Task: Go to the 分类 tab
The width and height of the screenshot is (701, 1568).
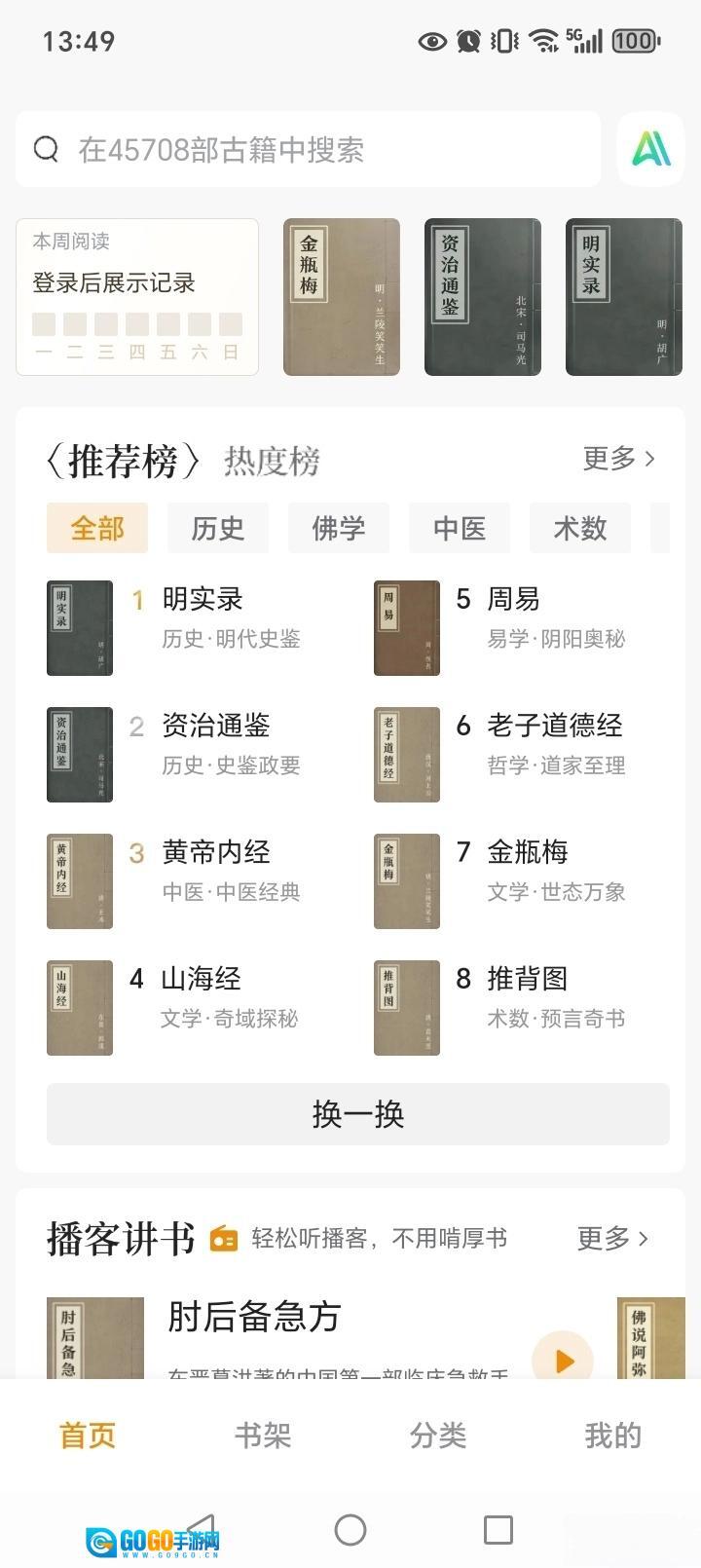Action: (438, 1436)
